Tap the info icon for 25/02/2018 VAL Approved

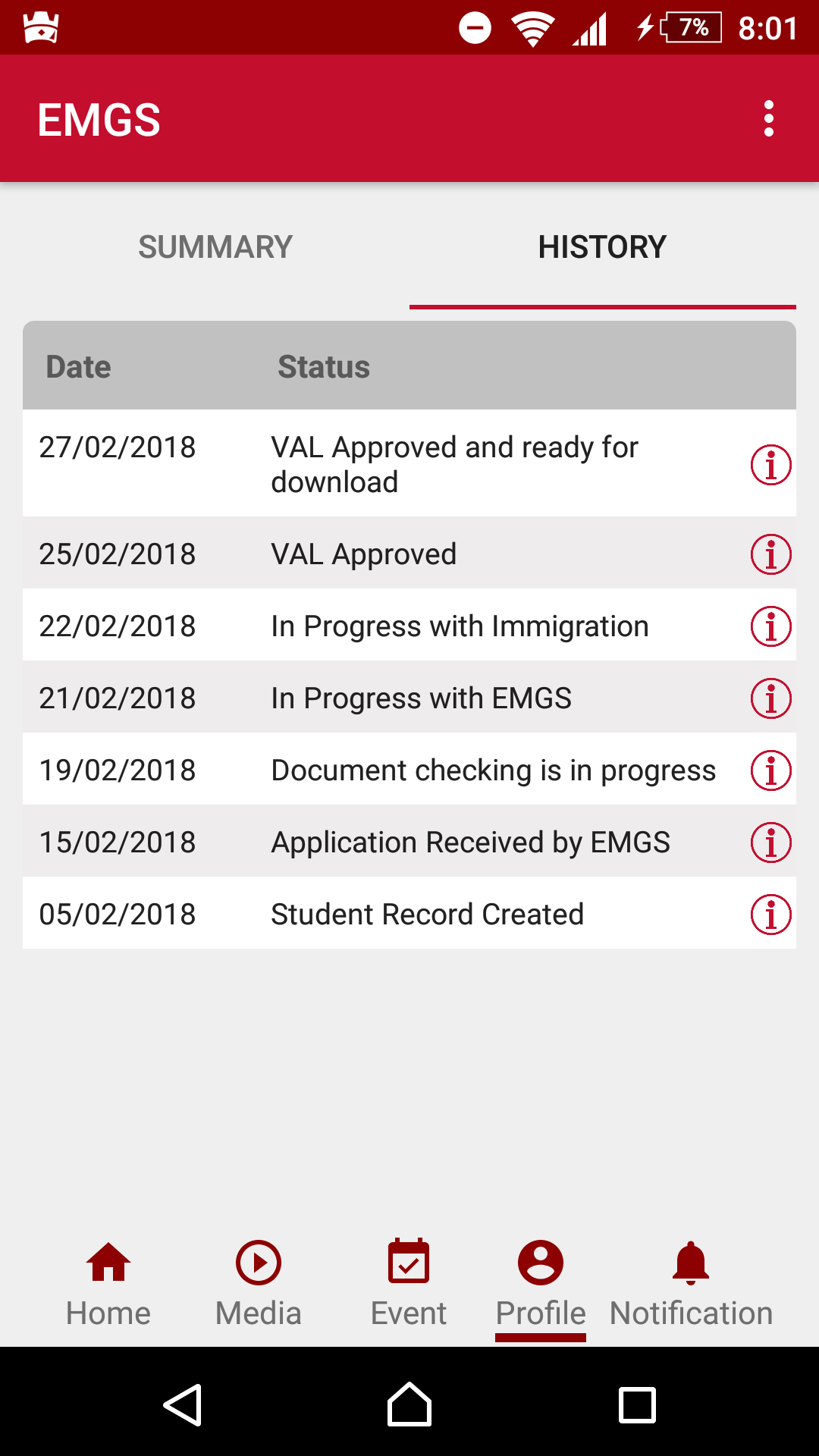point(770,554)
